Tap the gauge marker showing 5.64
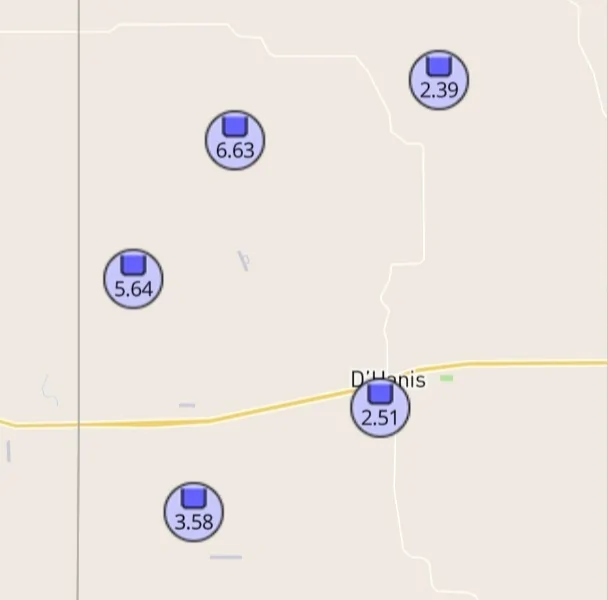Image resolution: width=608 pixels, height=600 pixels. (134, 279)
